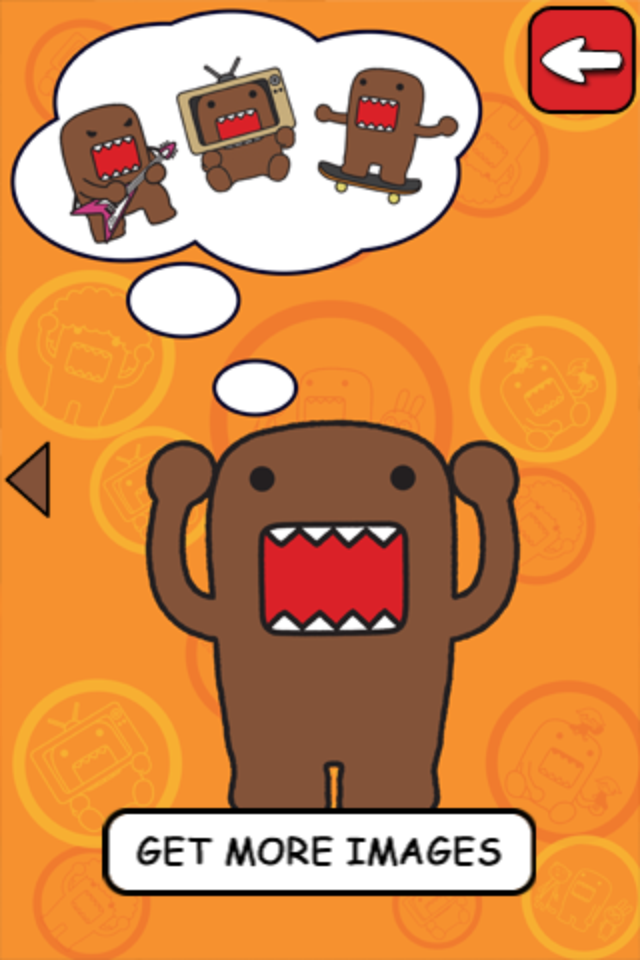This screenshot has height=960, width=640.
Task: Go to previous image with brown left arrow
Action: coord(30,480)
